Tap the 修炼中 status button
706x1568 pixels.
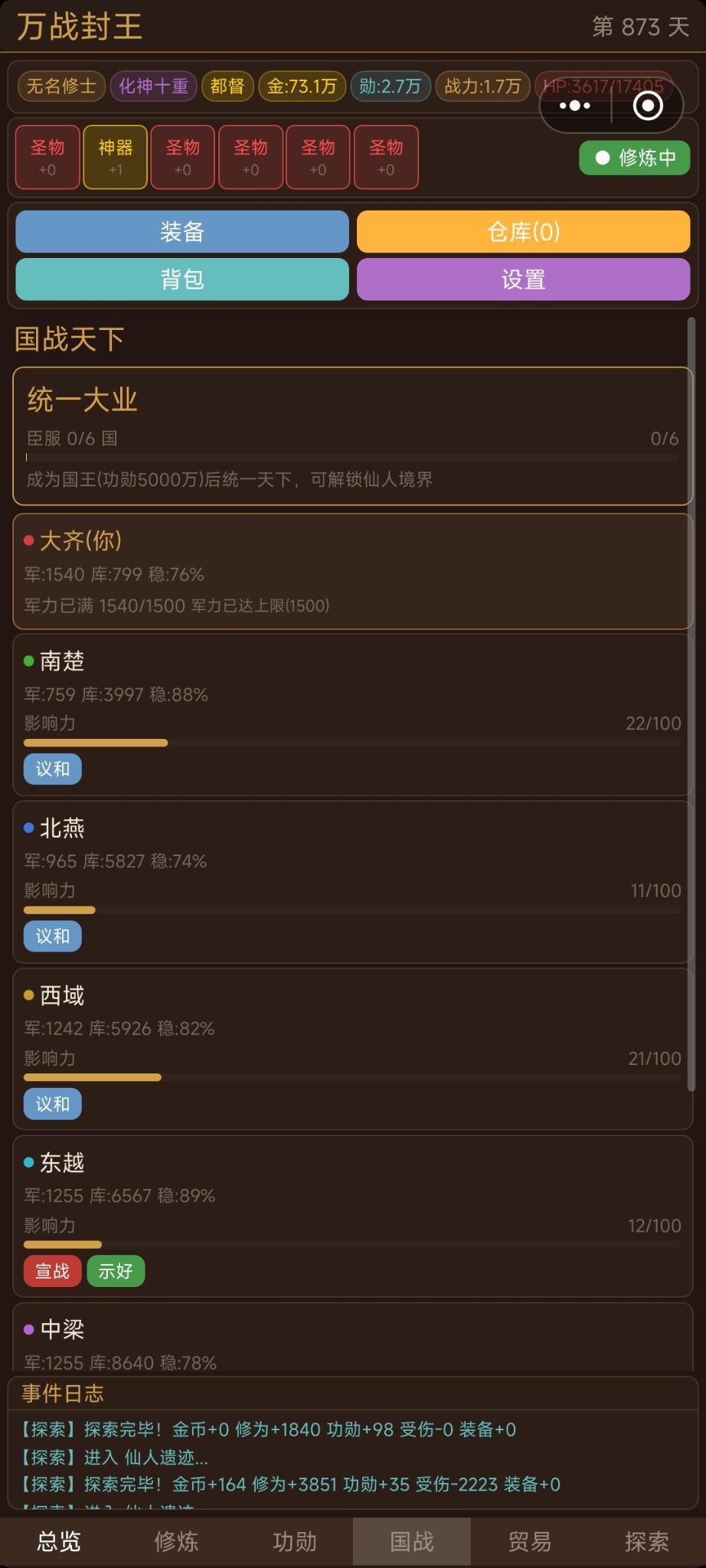click(x=635, y=158)
